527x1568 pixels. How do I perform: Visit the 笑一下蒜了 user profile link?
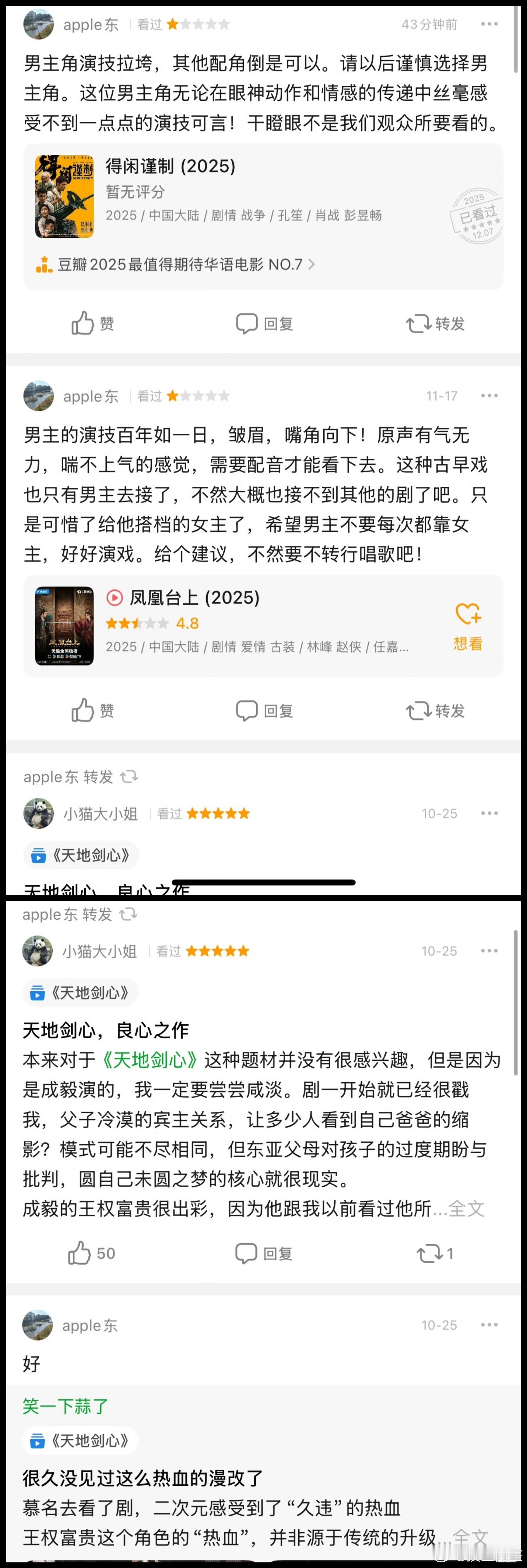coord(63,1404)
